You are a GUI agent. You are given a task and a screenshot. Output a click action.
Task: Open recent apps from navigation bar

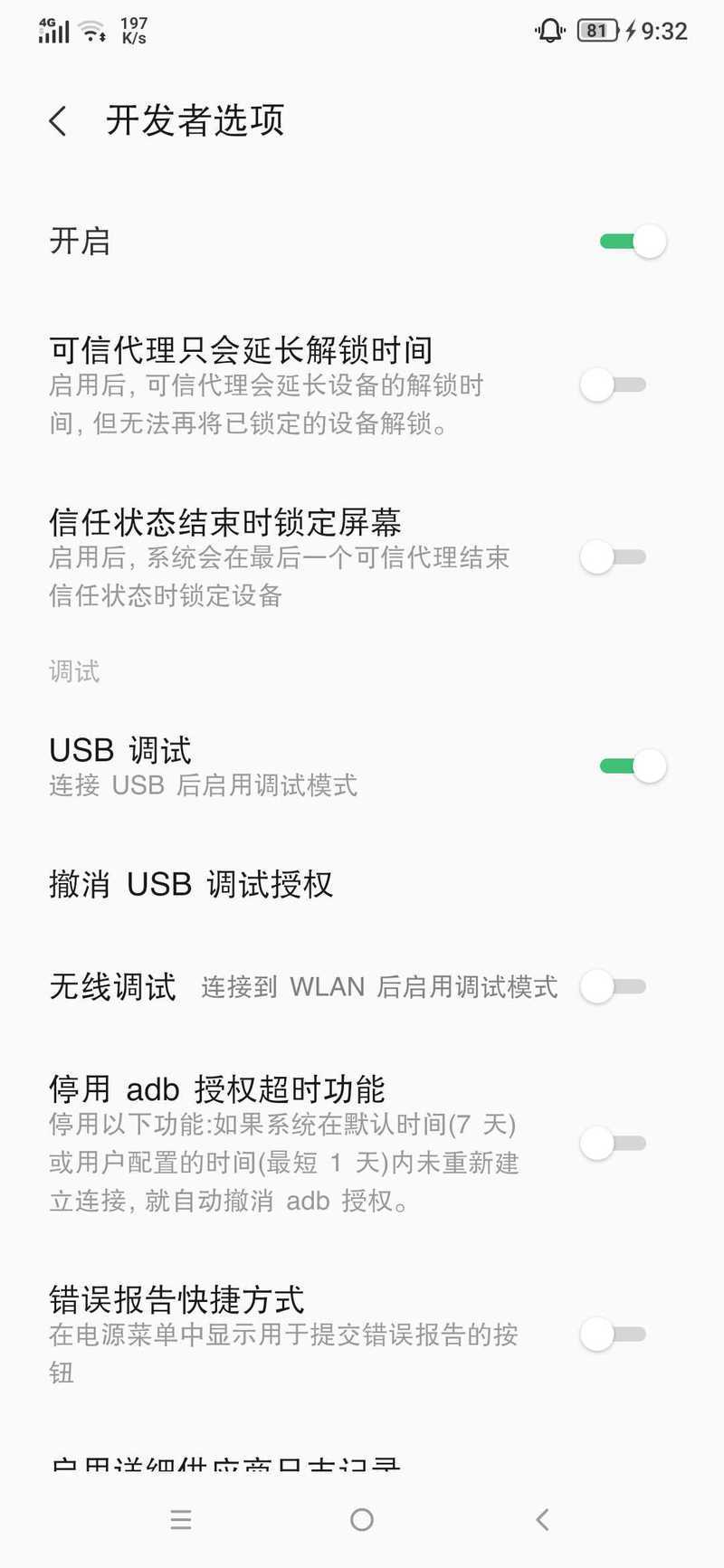tap(181, 1519)
